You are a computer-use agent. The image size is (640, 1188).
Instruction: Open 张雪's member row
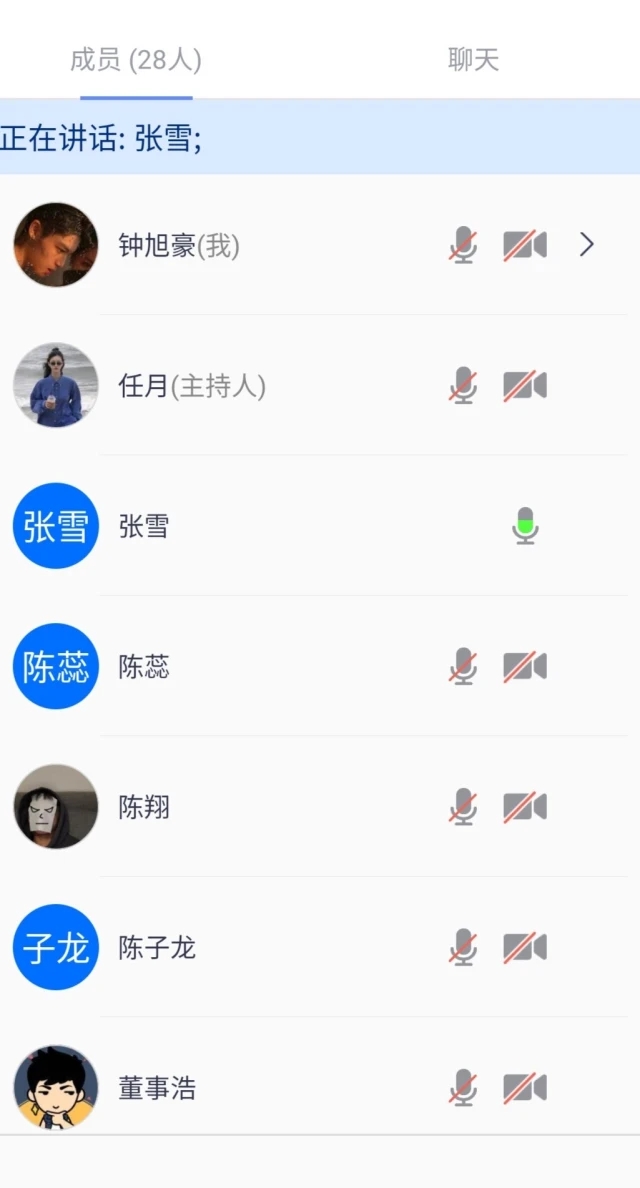pyautogui.click(x=320, y=526)
